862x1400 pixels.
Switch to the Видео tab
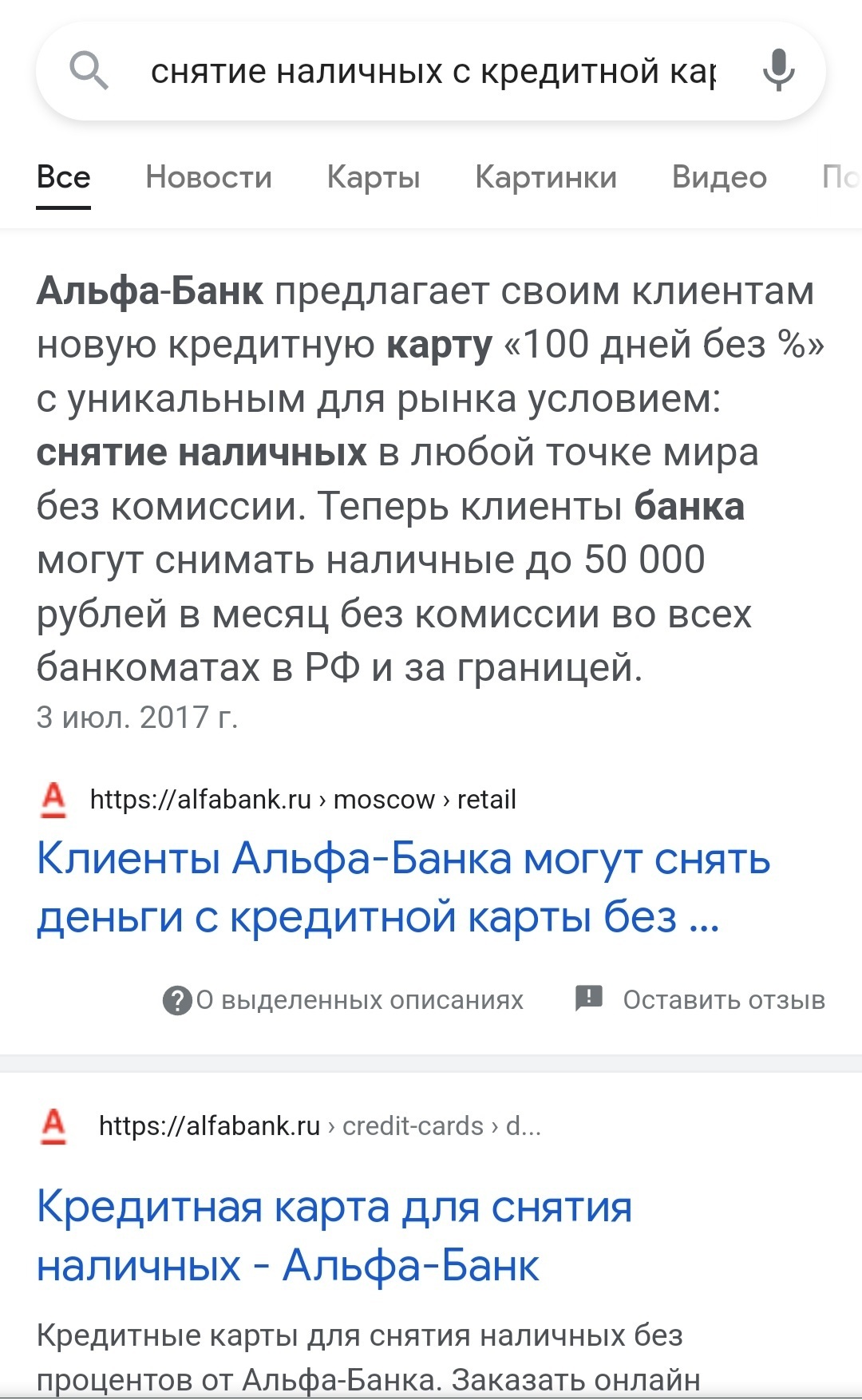[719, 177]
